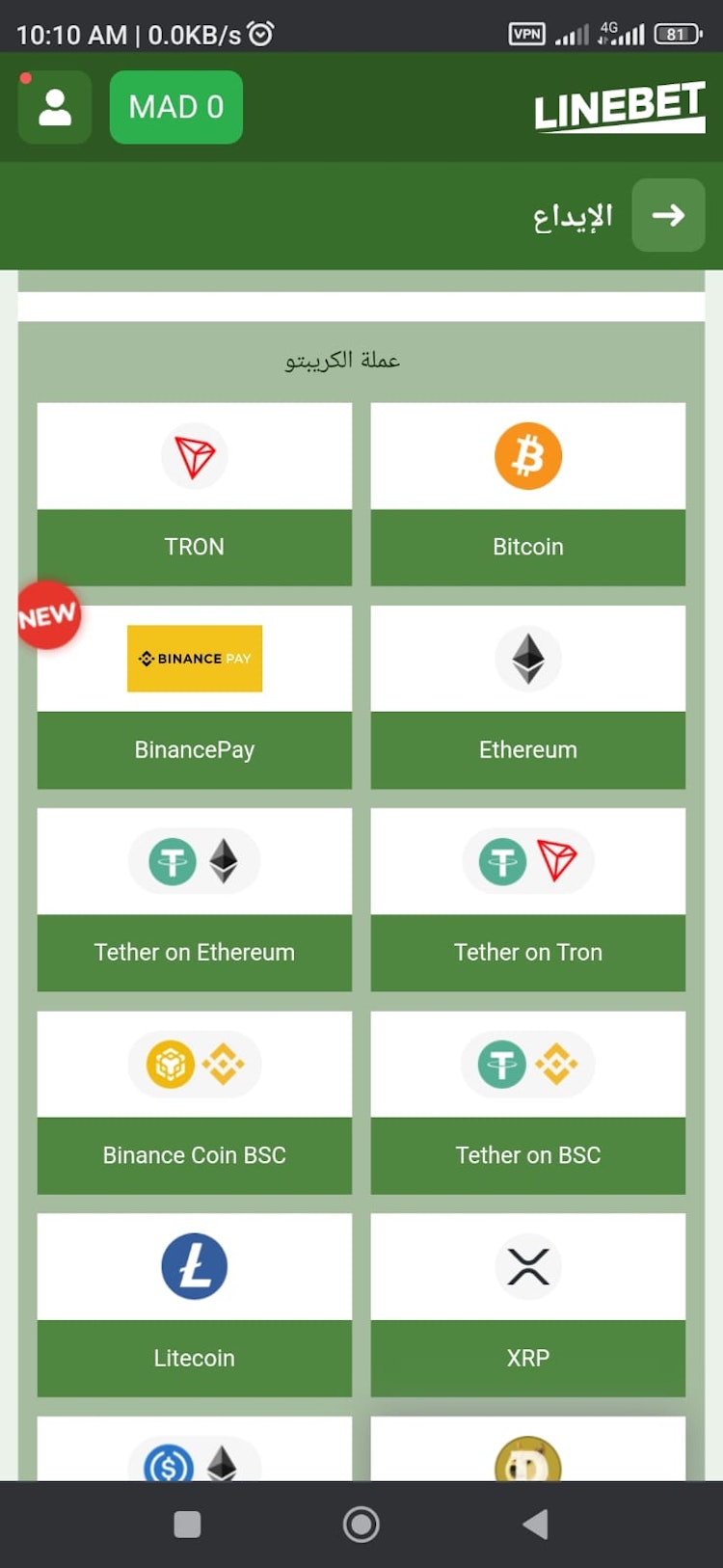This screenshot has width=723, height=1568.
Task: Select XRP deposit option
Action: (x=527, y=1304)
